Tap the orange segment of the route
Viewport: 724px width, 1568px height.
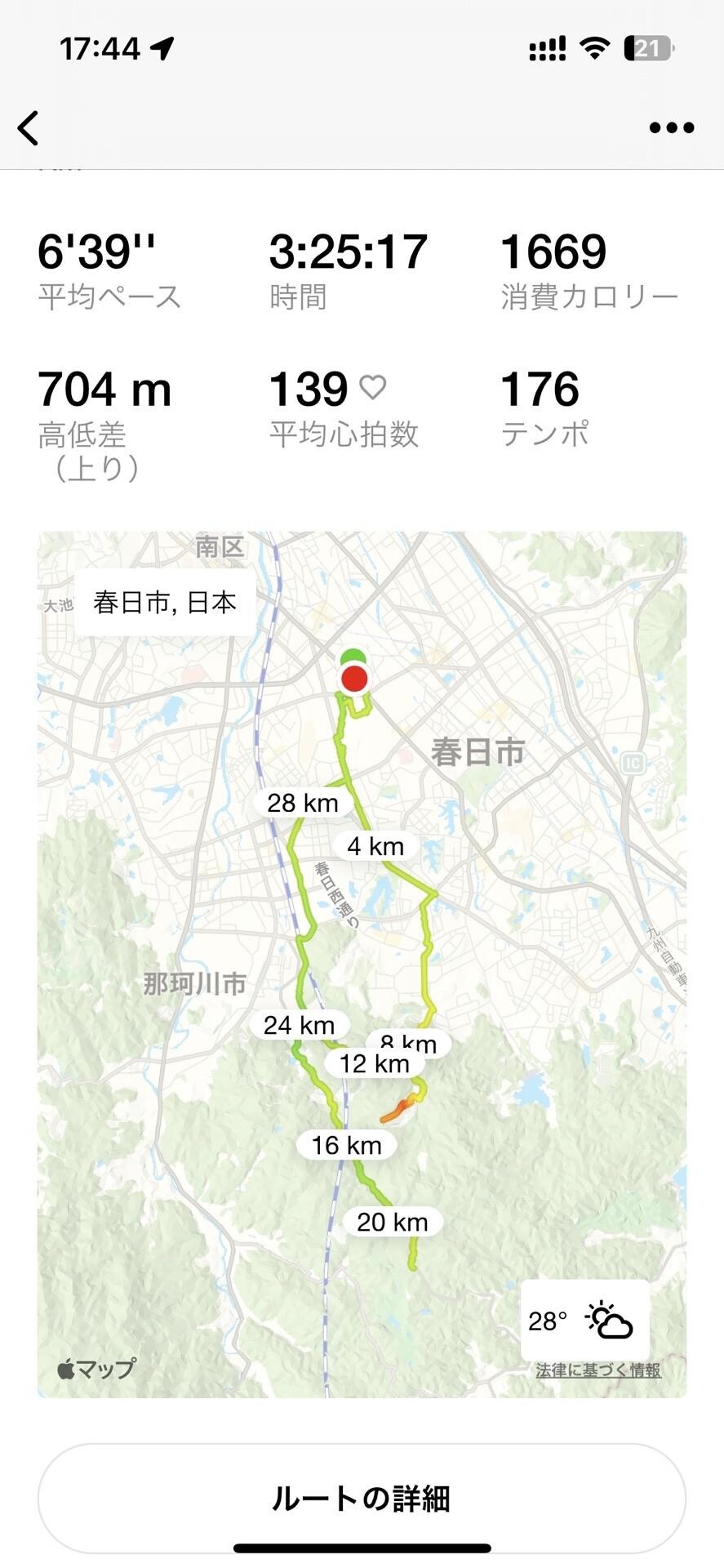(398, 1107)
